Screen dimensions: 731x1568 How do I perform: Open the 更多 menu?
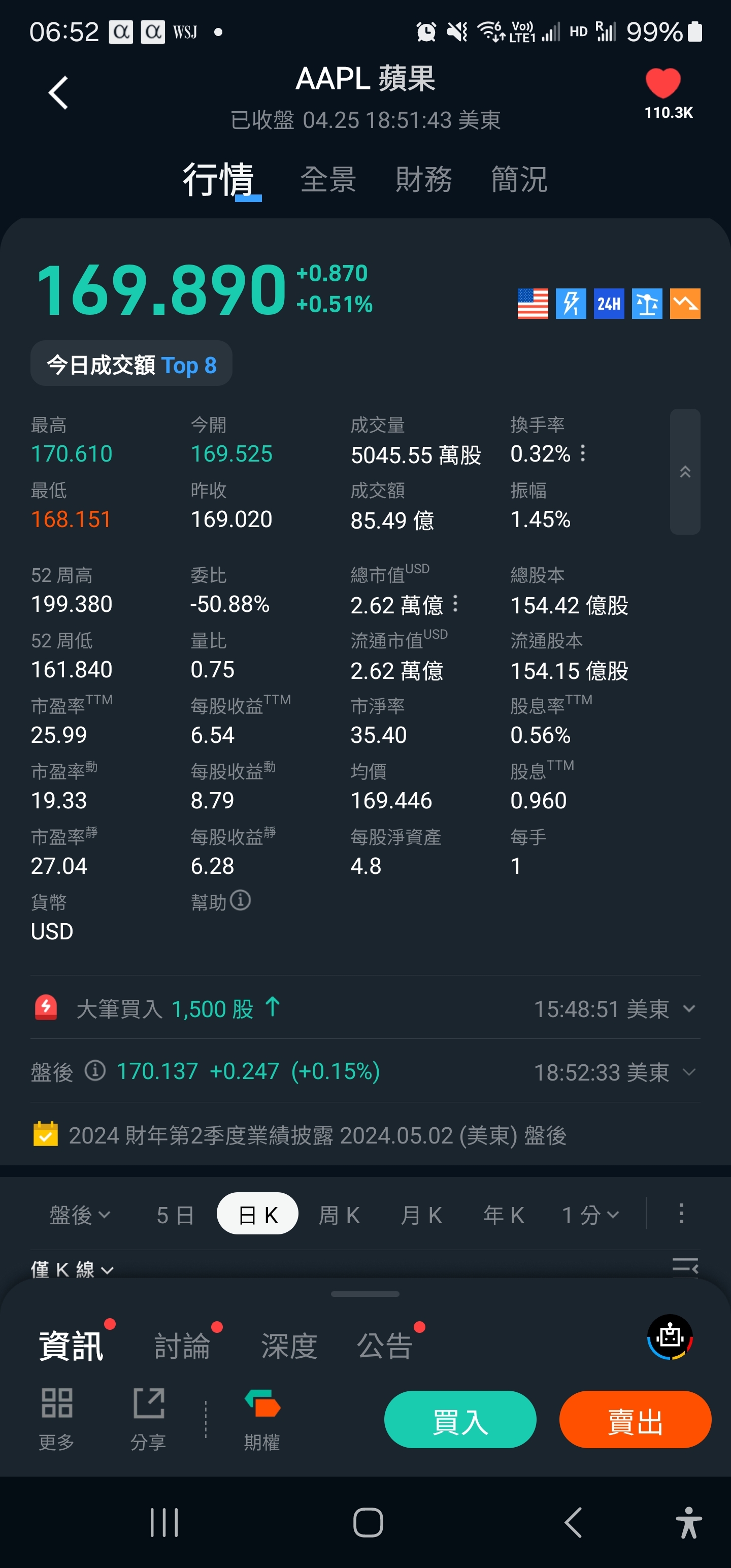[57, 1420]
